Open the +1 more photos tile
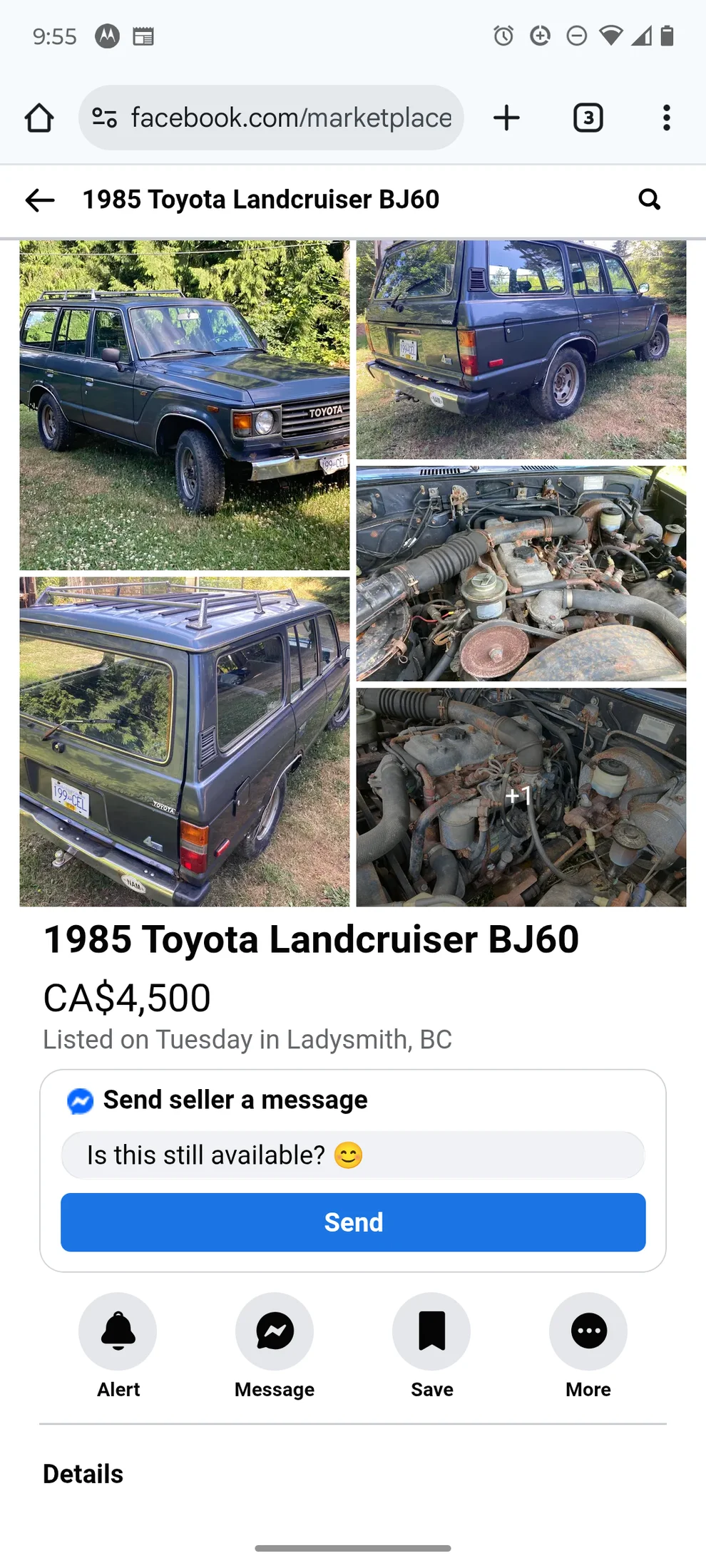The width and height of the screenshot is (706, 1568). click(x=521, y=797)
